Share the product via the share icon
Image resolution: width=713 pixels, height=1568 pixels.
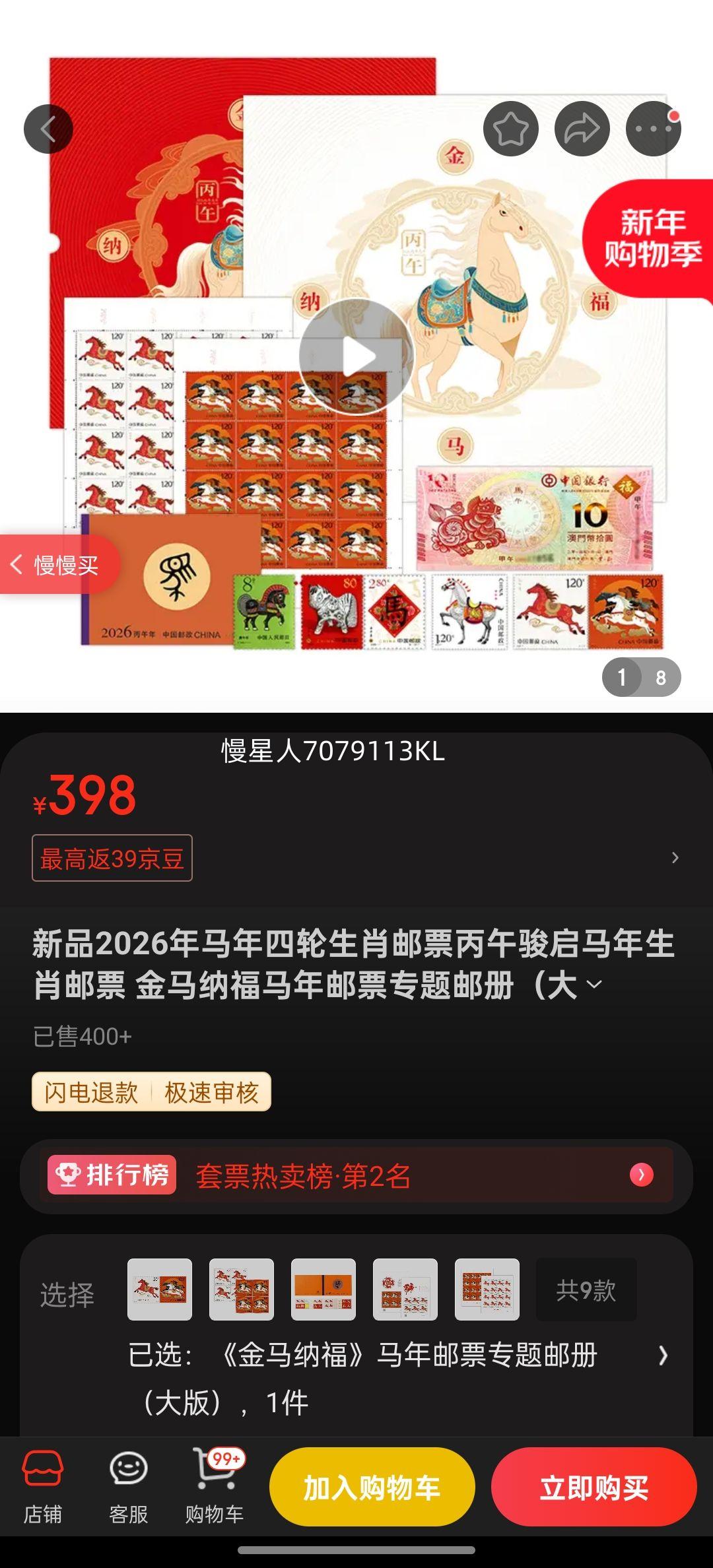coord(583,129)
